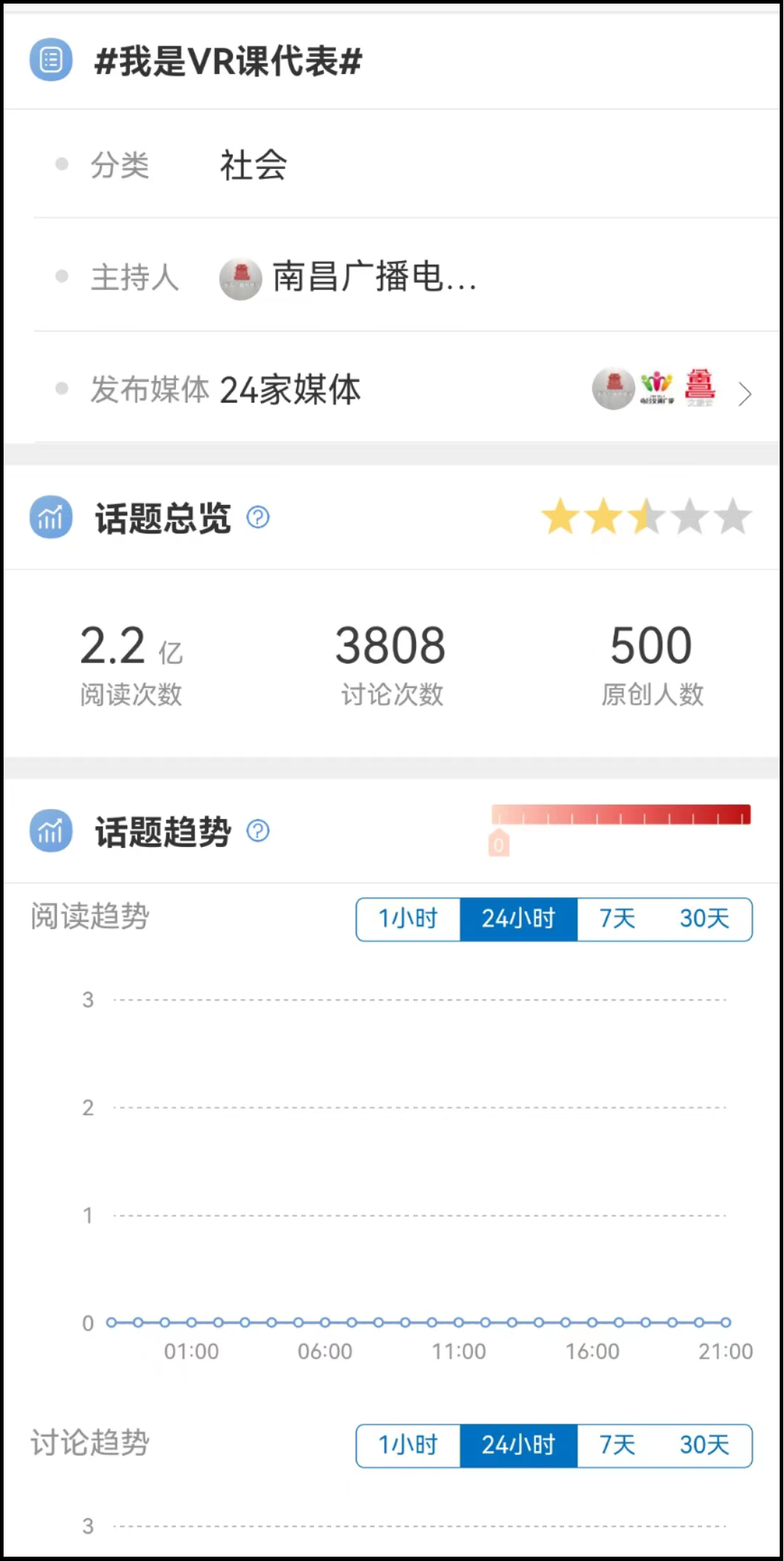The width and height of the screenshot is (784, 1561).
Task: Show 30天 range for 阅读趋势
Action: [x=704, y=919]
